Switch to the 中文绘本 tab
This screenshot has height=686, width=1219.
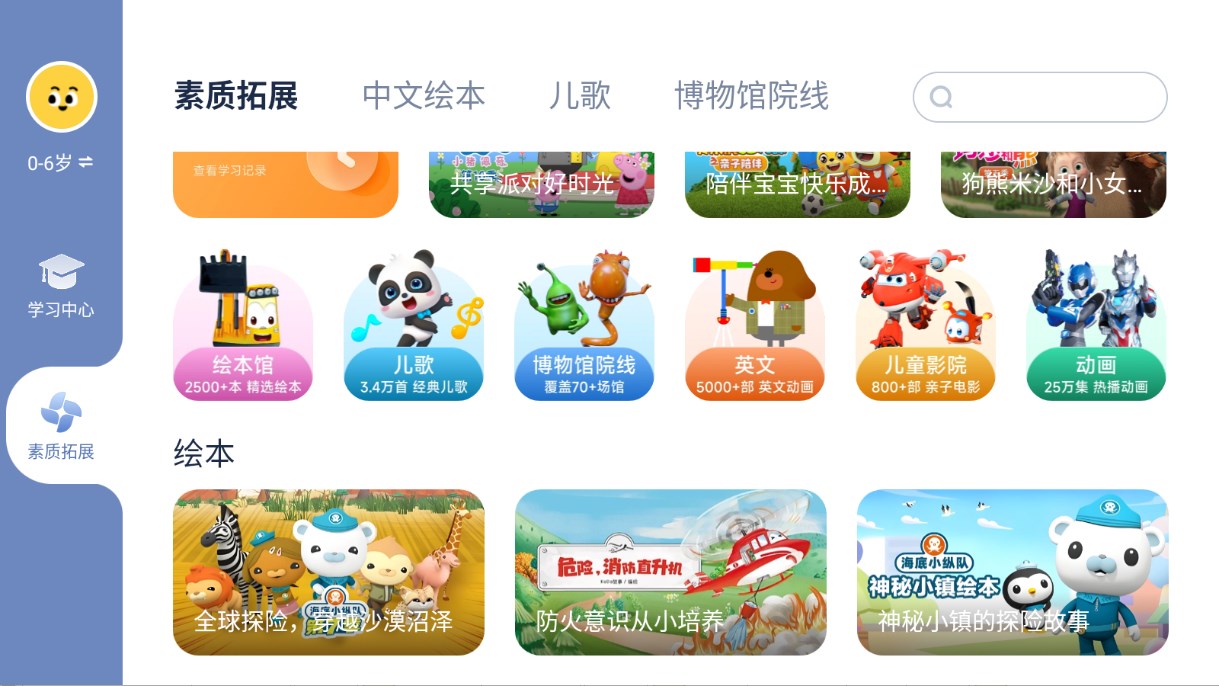[x=423, y=96]
